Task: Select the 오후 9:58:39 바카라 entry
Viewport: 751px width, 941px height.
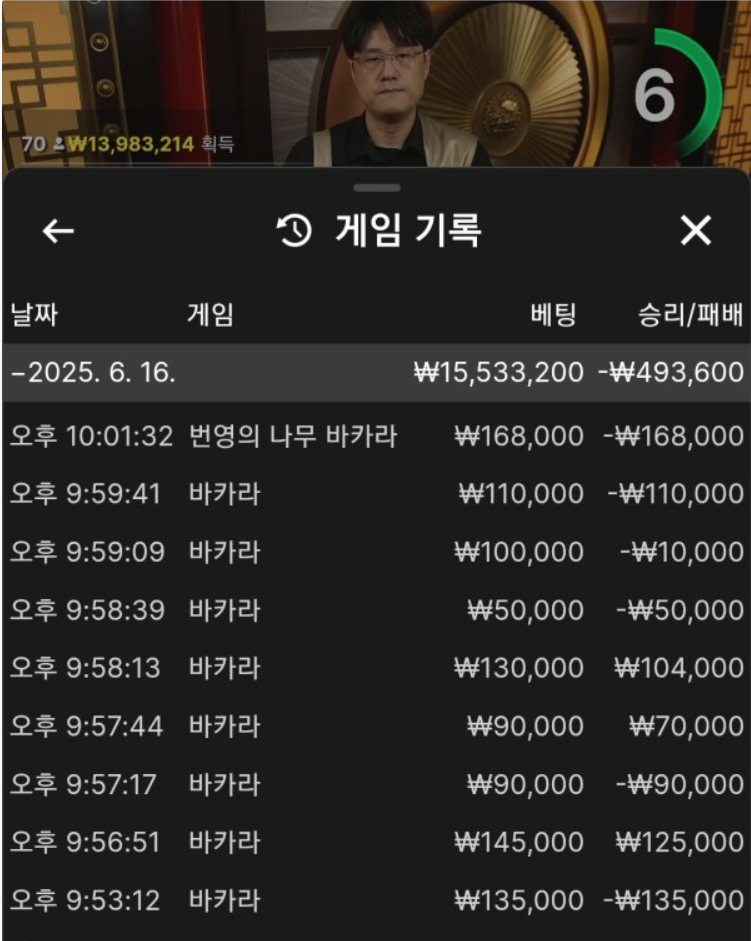Action: 375,610
